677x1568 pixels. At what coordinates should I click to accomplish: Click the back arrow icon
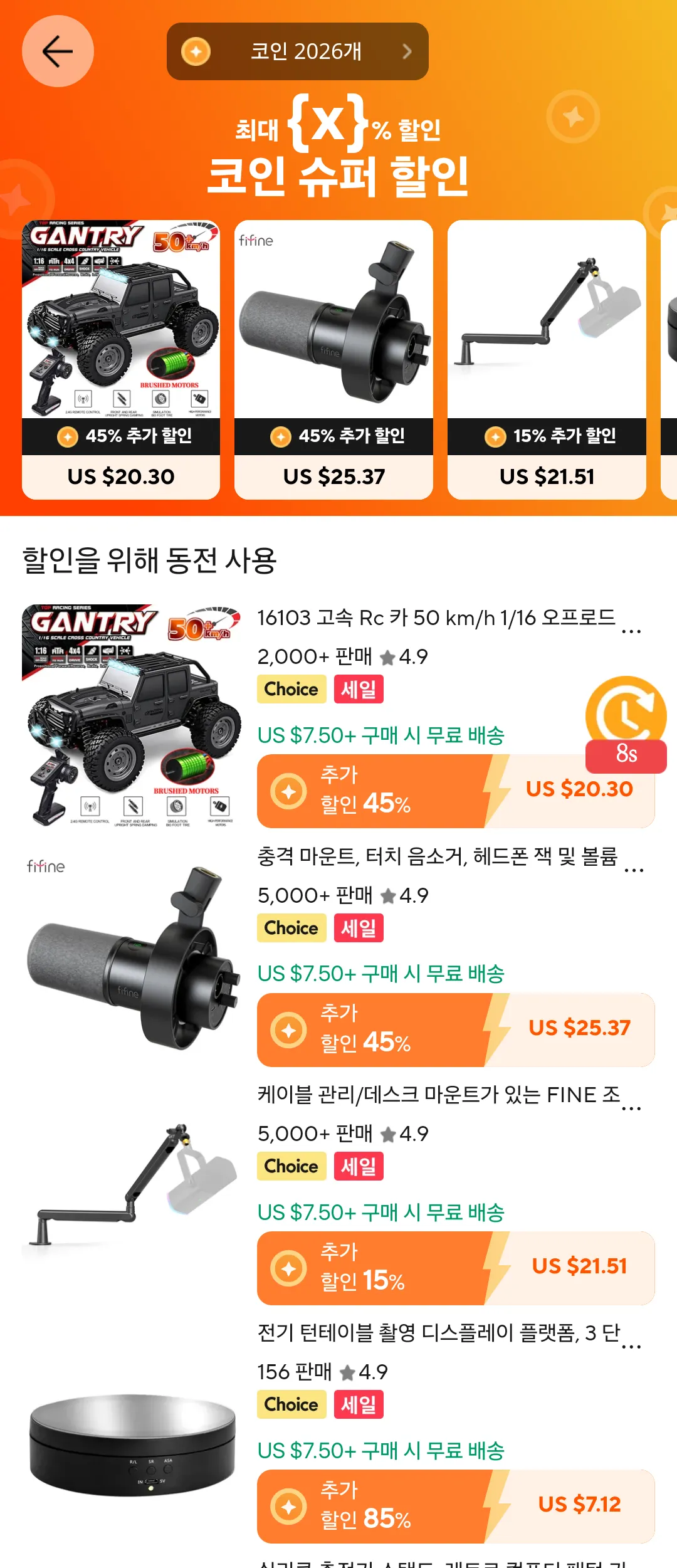(58, 51)
